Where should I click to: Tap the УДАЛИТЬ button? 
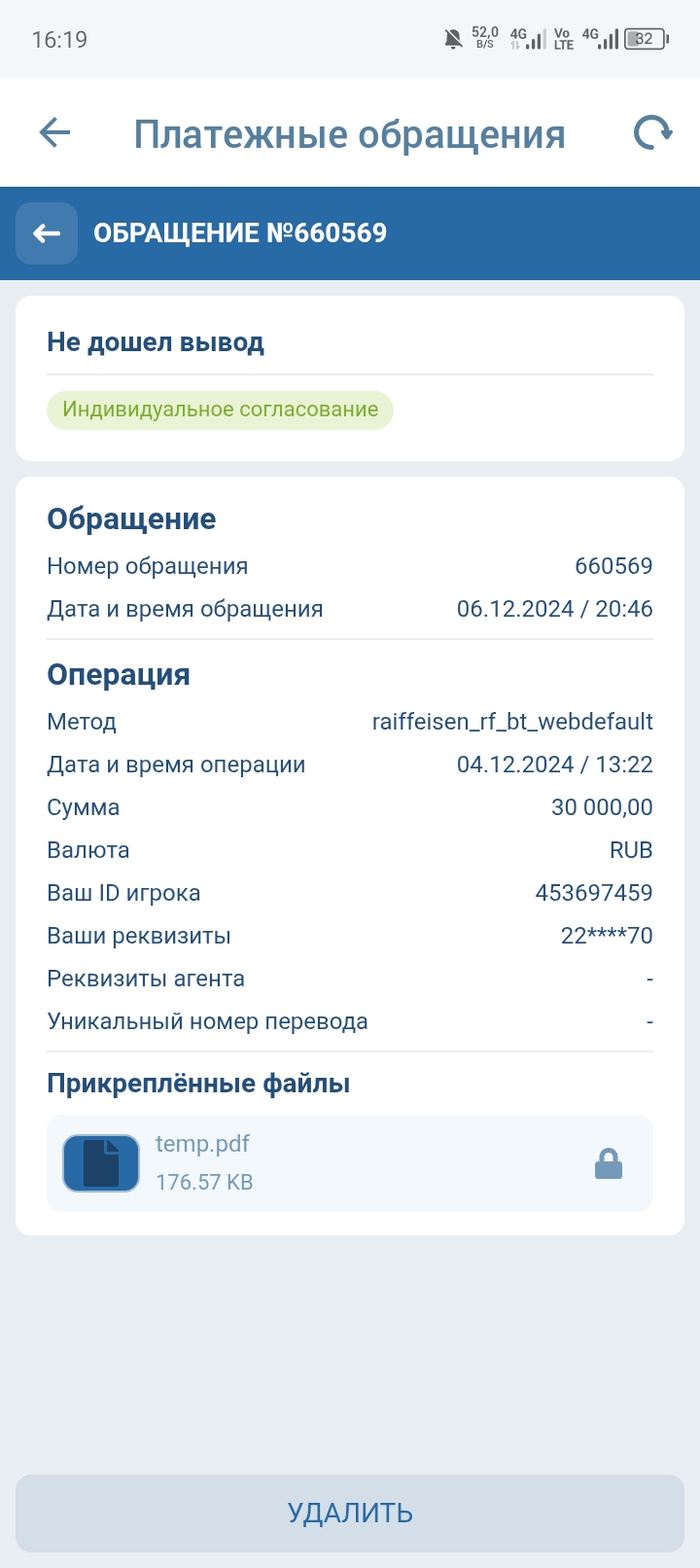click(x=350, y=1513)
